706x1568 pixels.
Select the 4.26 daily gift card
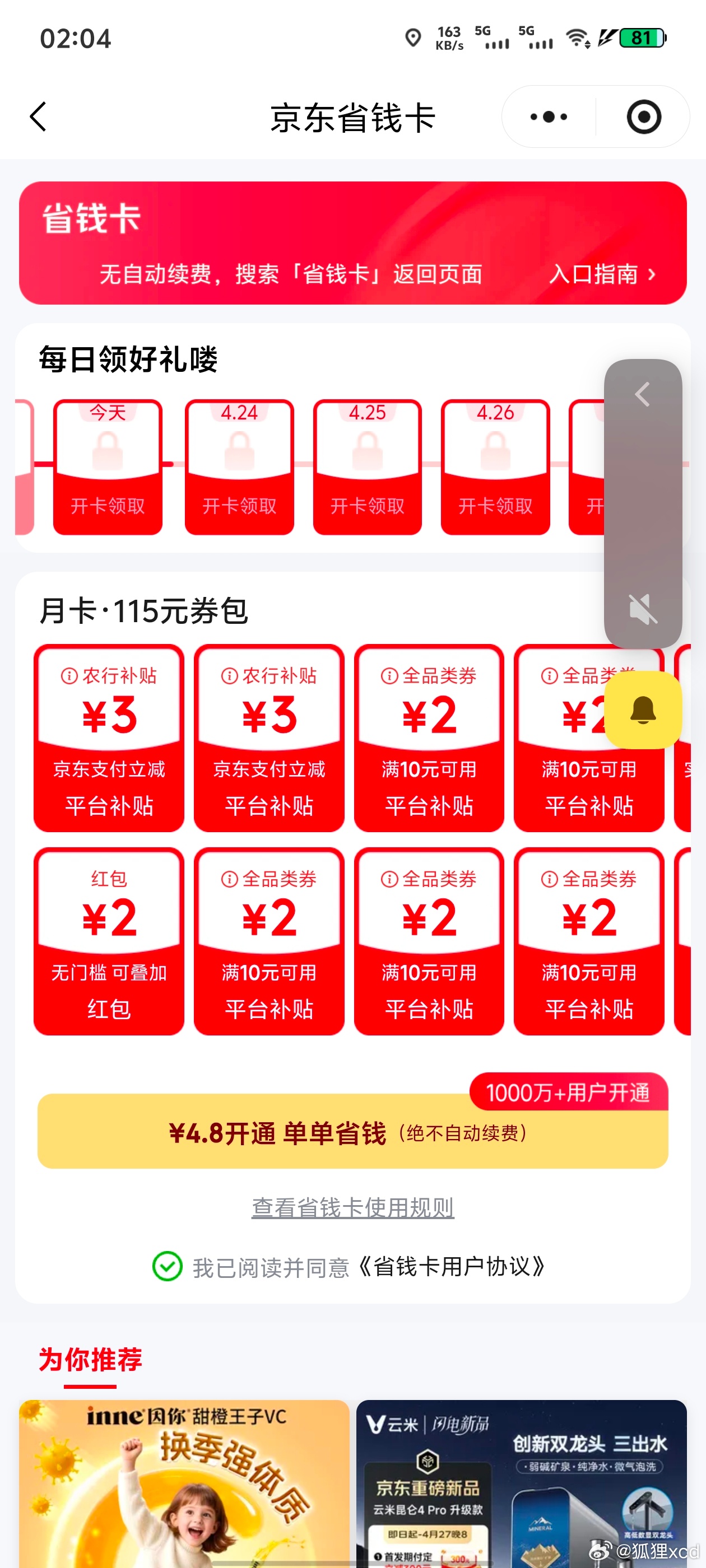point(495,468)
